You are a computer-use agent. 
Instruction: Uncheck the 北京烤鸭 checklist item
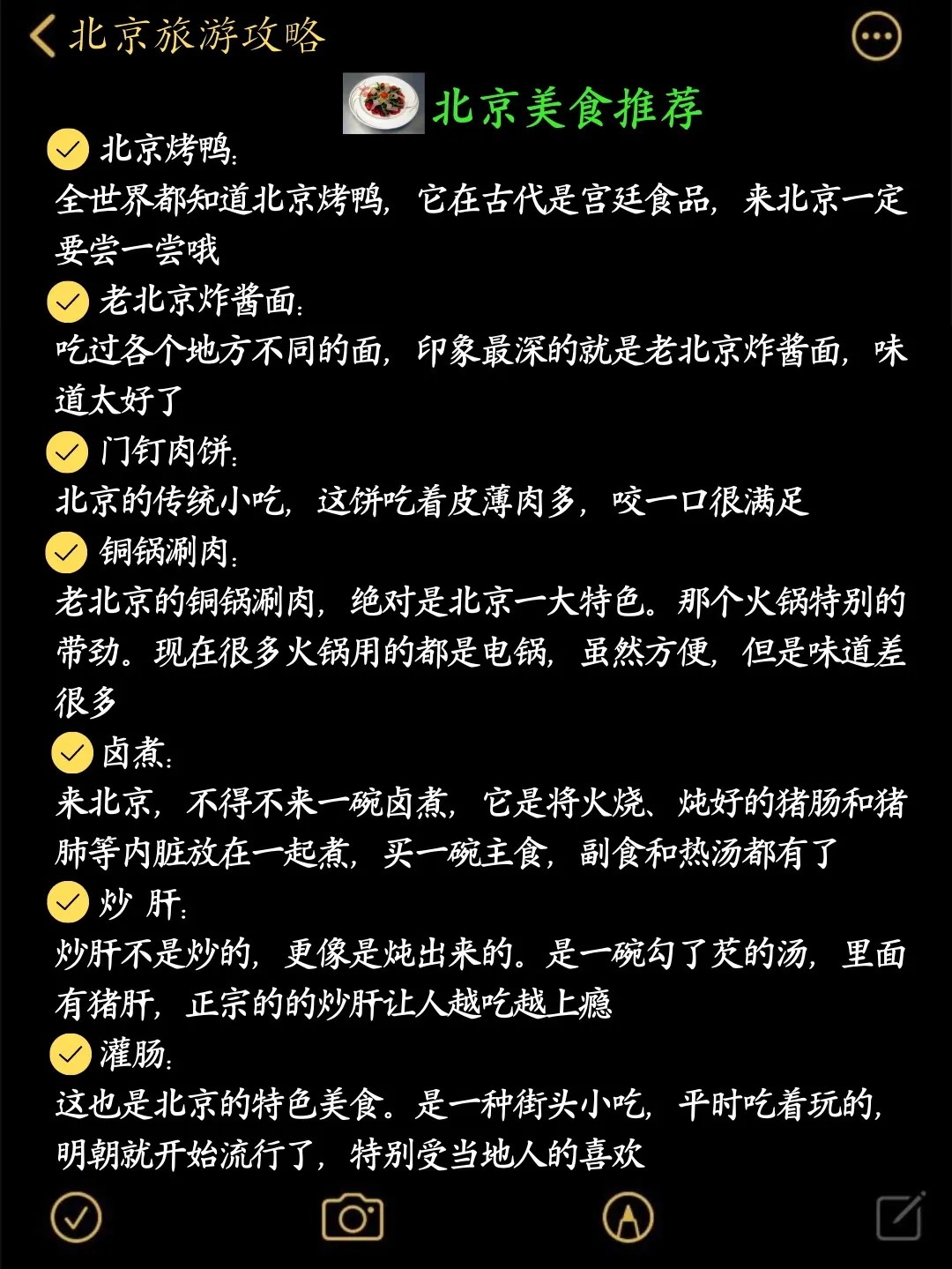(68, 150)
